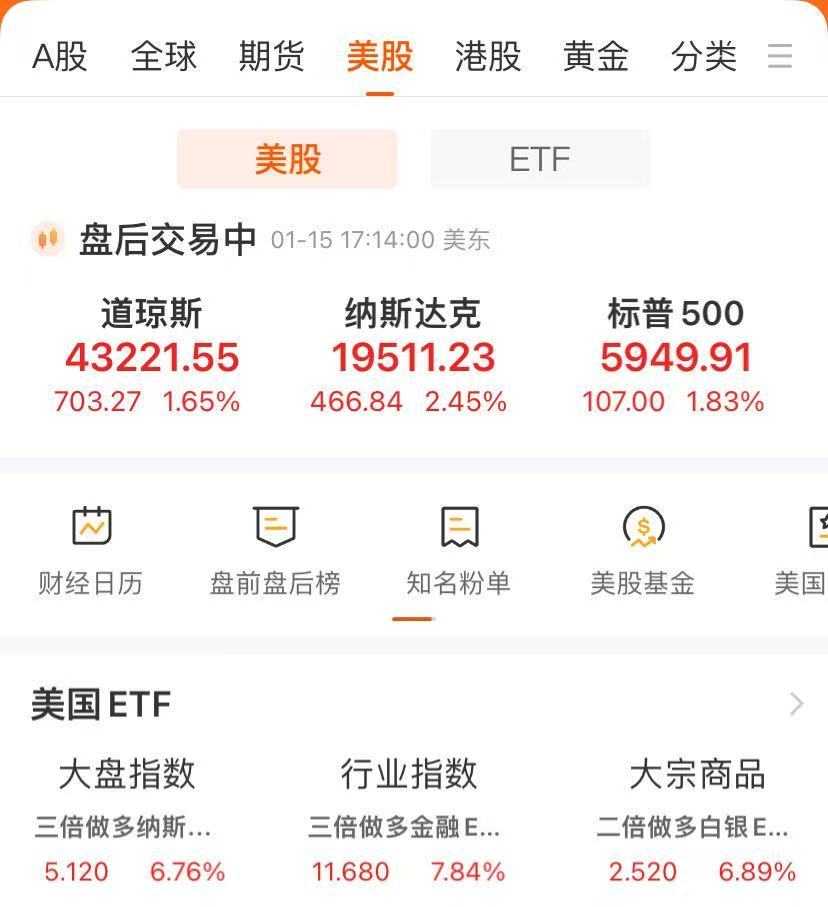Image resolution: width=828 pixels, height=907 pixels.
Task: Open the 大宗商品 ETF card
Action: coord(696,820)
